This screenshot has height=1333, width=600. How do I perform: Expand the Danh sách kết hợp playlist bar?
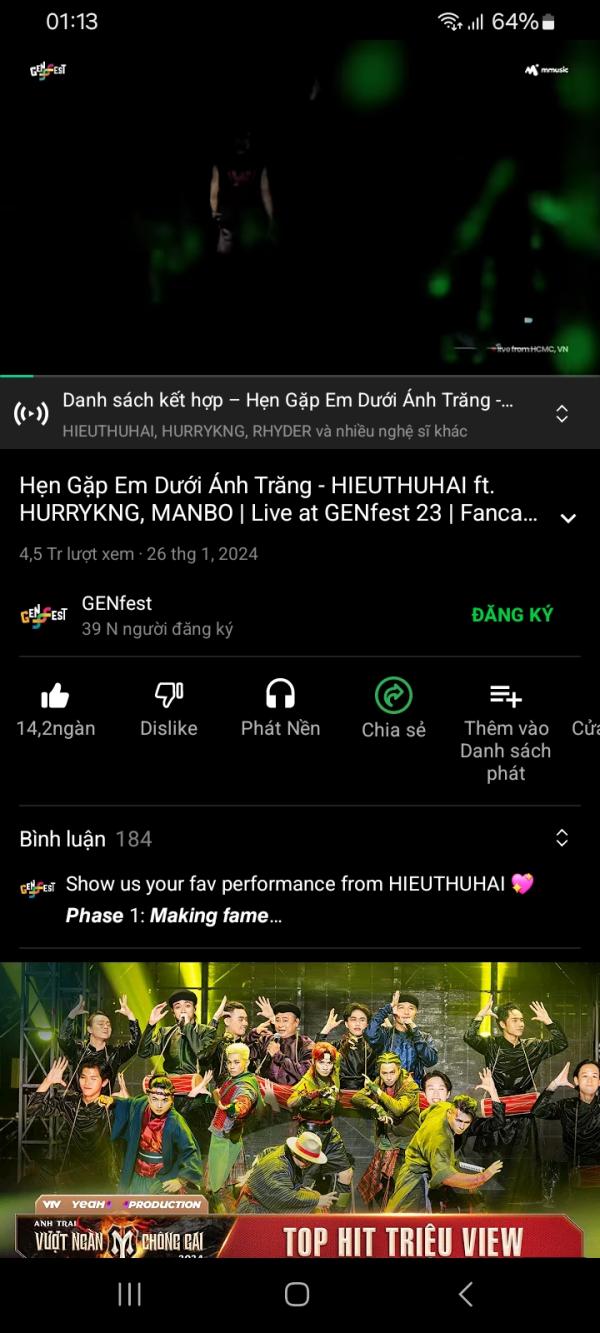[562, 413]
